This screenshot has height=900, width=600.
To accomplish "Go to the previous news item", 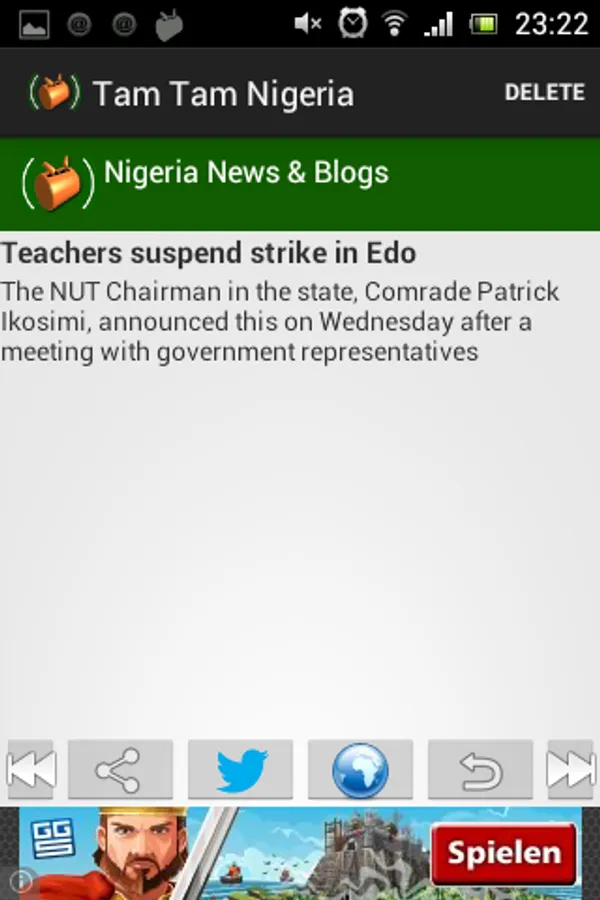I will [30, 770].
